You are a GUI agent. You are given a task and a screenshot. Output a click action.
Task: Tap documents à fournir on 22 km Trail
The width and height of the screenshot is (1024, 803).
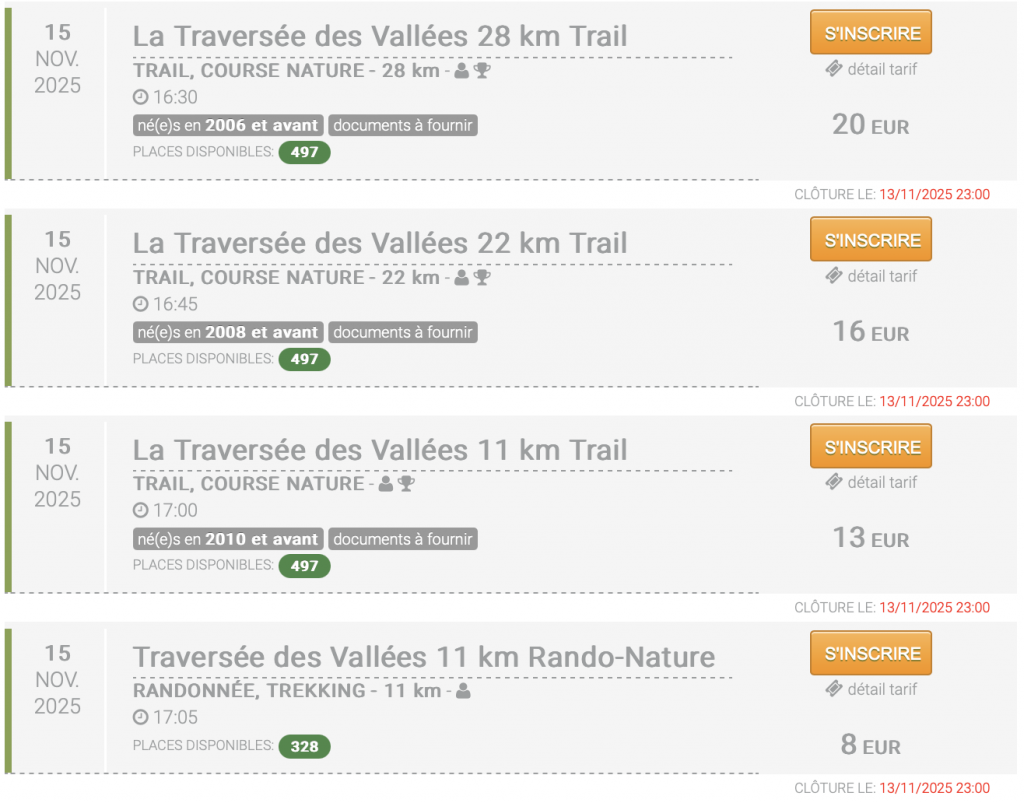click(403, 332)
